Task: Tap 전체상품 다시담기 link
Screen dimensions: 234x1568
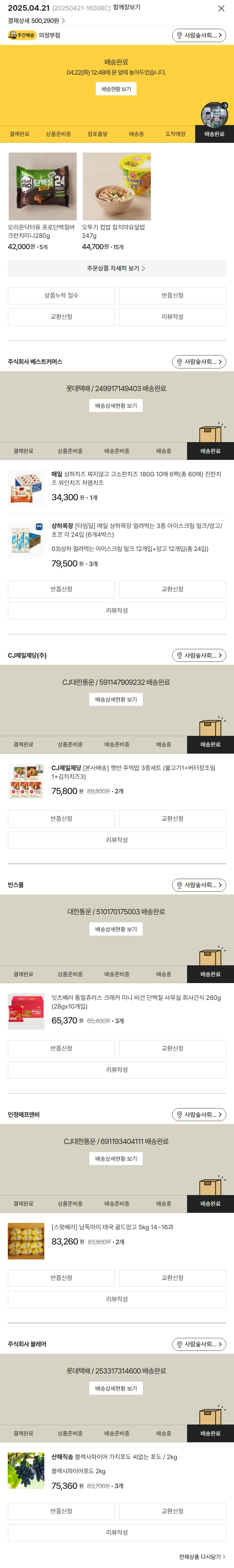Action: pos(202,1557)
